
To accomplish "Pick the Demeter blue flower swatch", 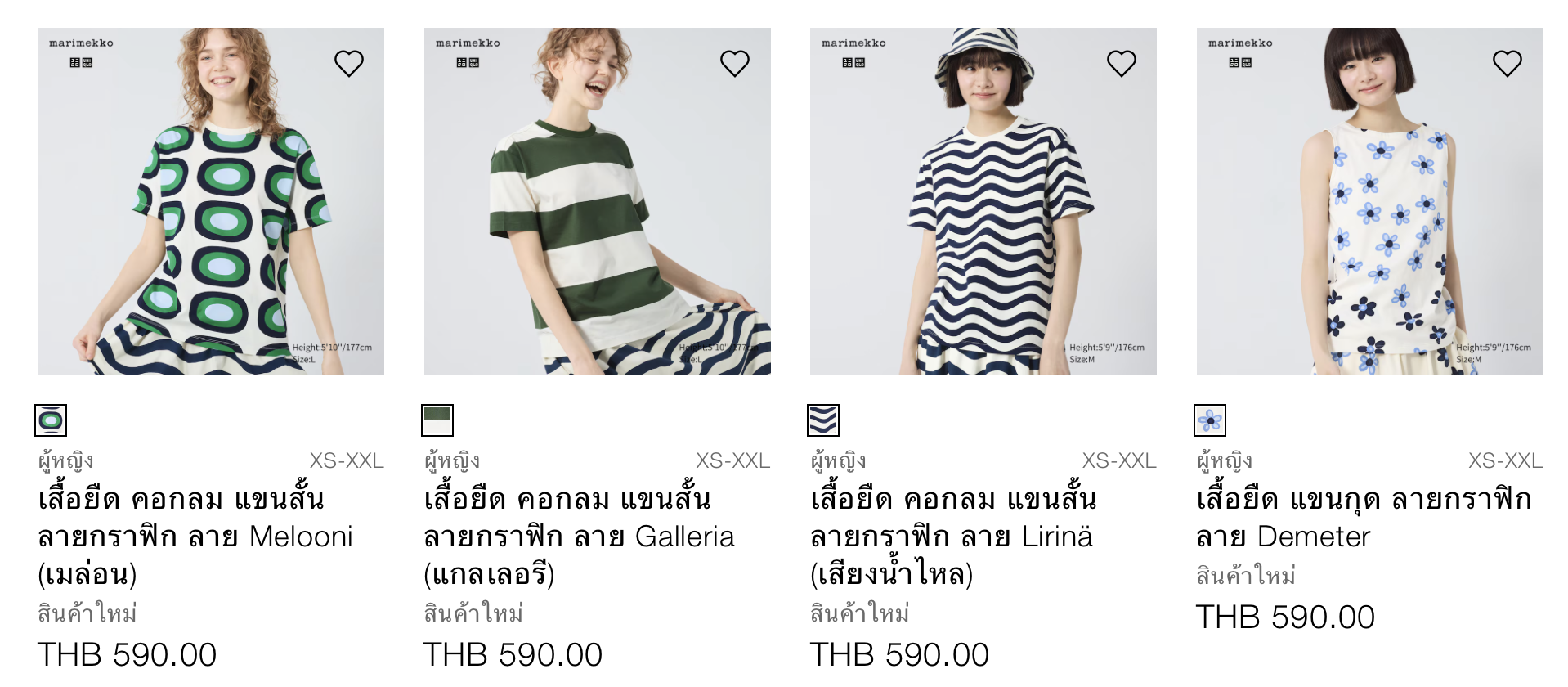I will pos(1210,420).
